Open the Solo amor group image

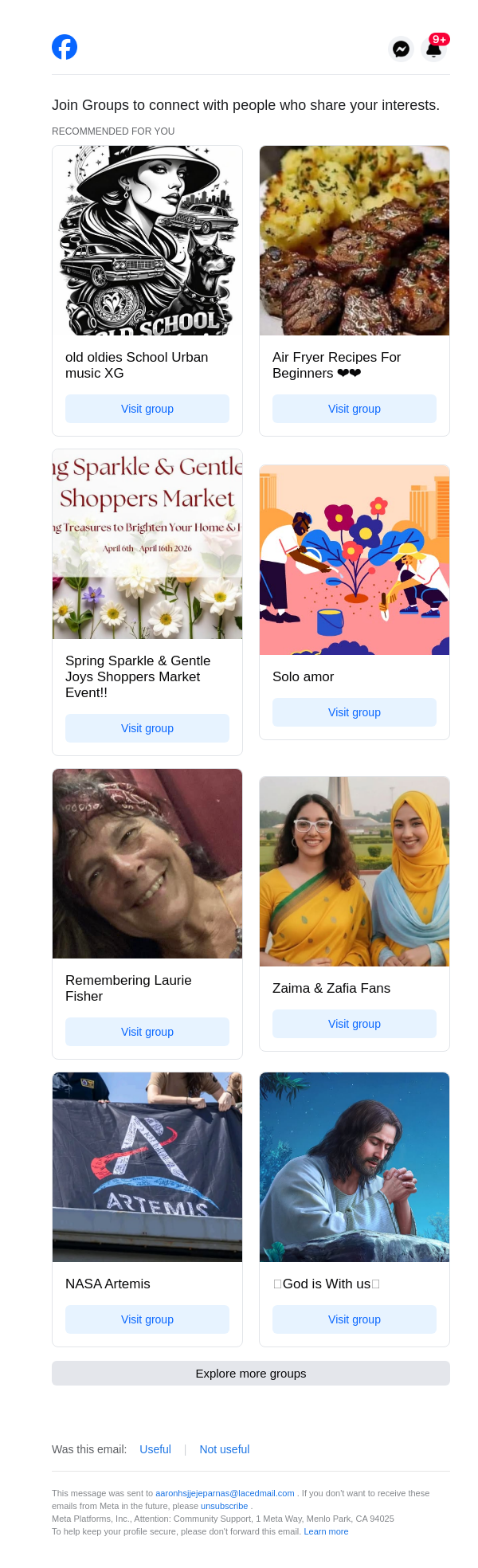[355, 560]
